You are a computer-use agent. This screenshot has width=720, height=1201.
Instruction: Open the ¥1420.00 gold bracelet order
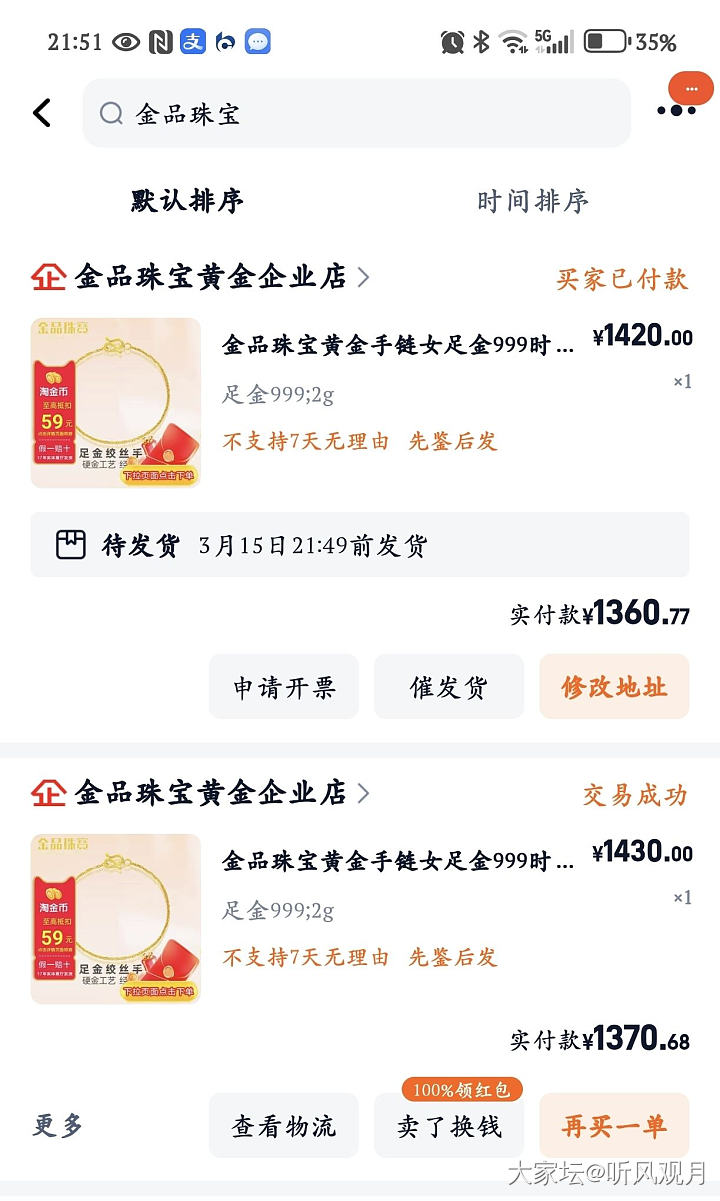point(398,346)
